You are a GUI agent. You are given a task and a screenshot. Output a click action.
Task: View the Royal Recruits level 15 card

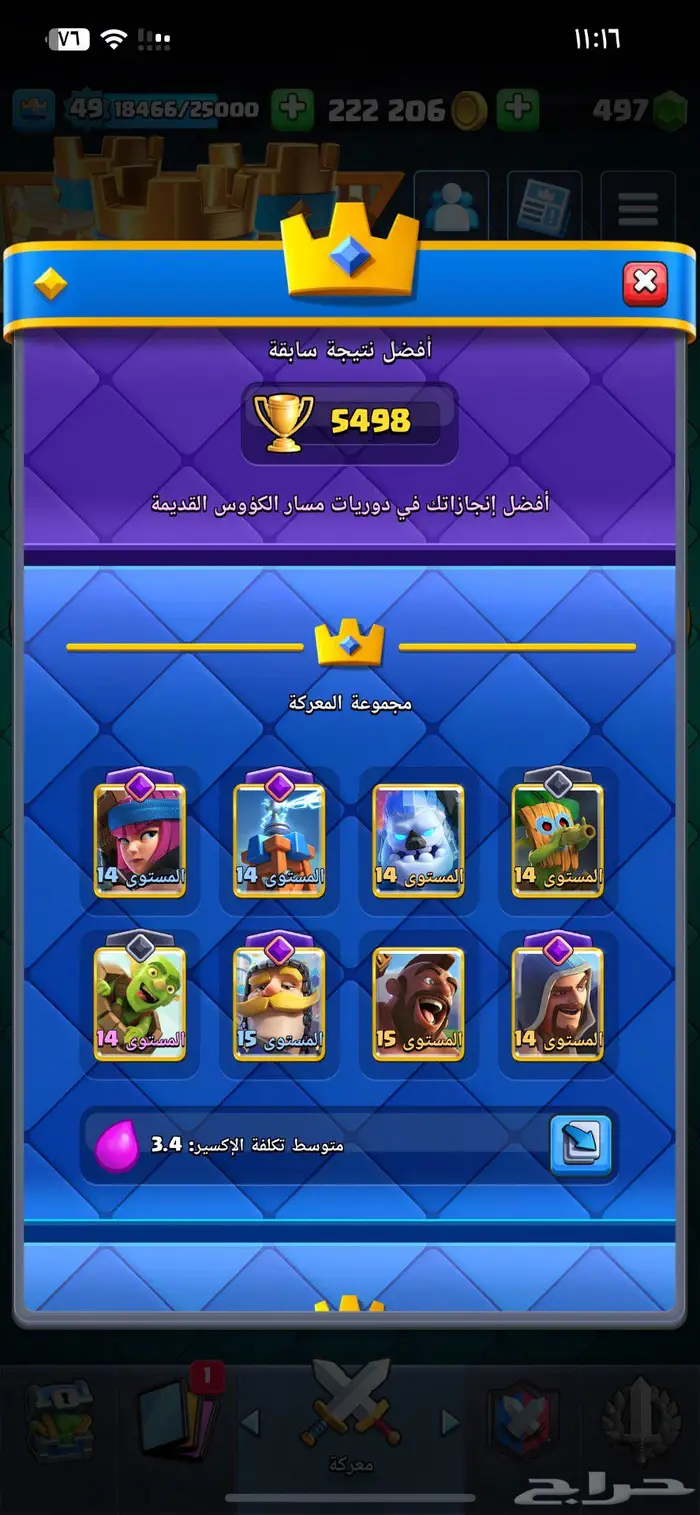(279, 1001)
